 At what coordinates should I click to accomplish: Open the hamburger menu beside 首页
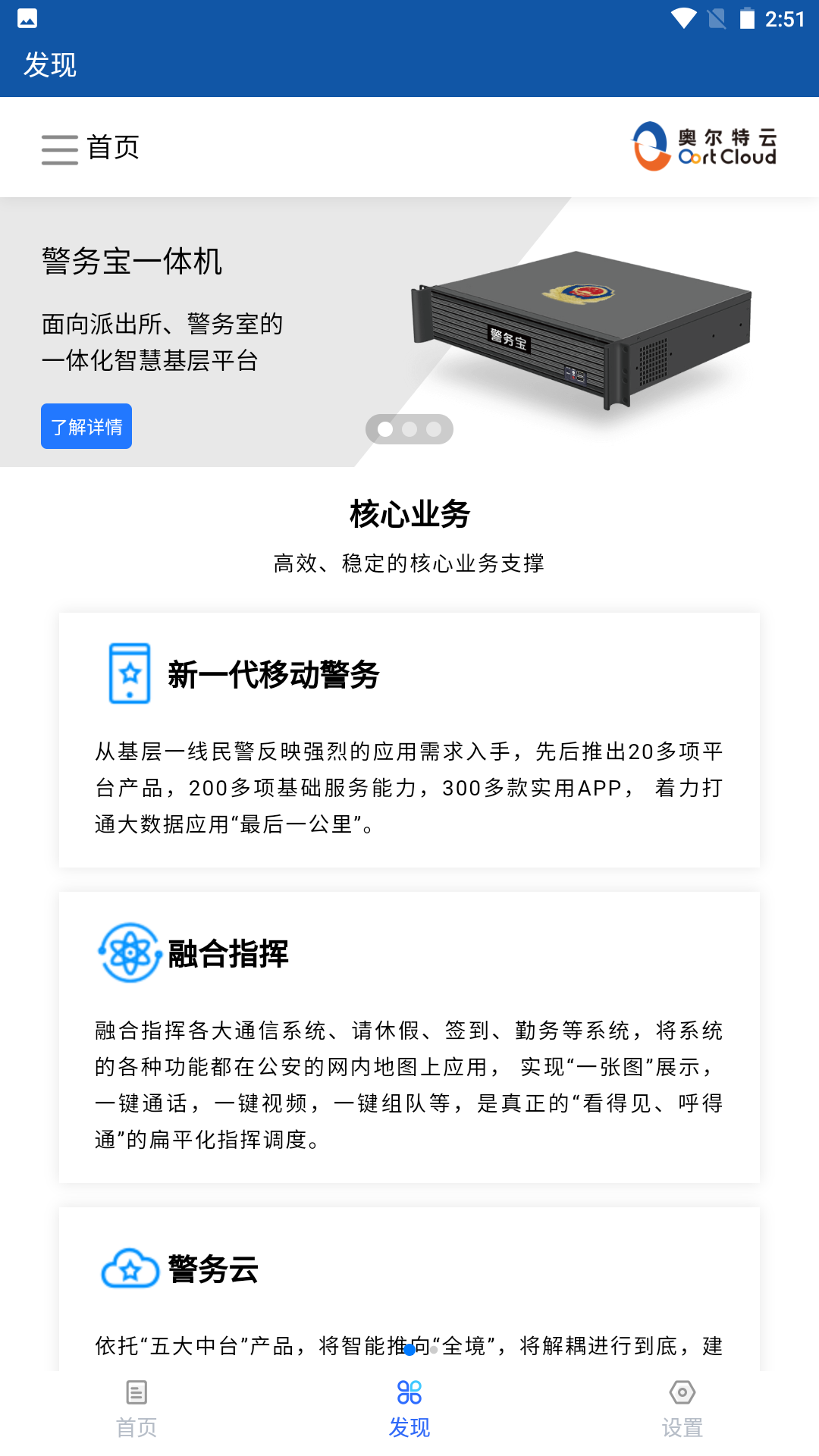tap(60, 151)
